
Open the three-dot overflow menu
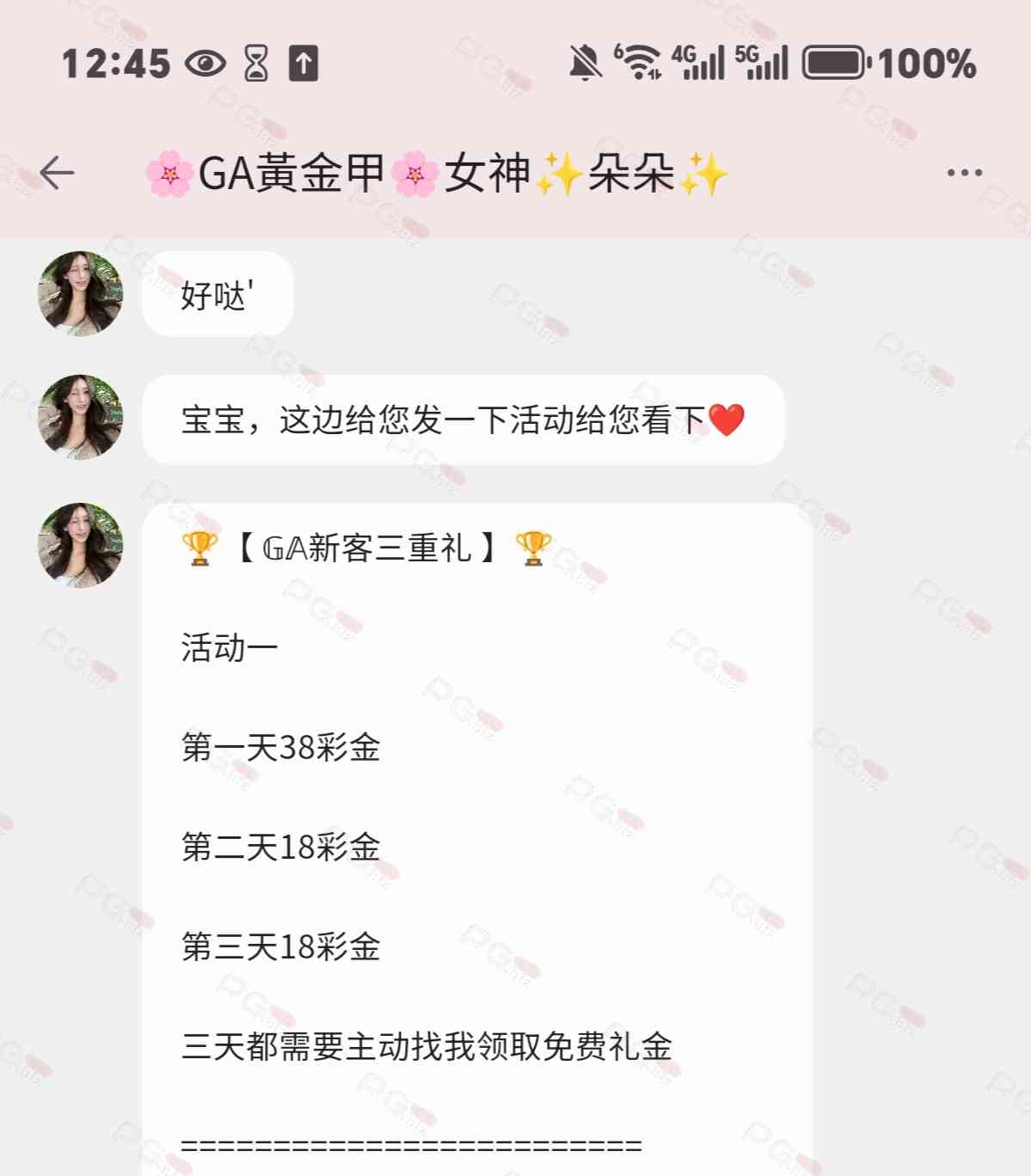point(964,173)
